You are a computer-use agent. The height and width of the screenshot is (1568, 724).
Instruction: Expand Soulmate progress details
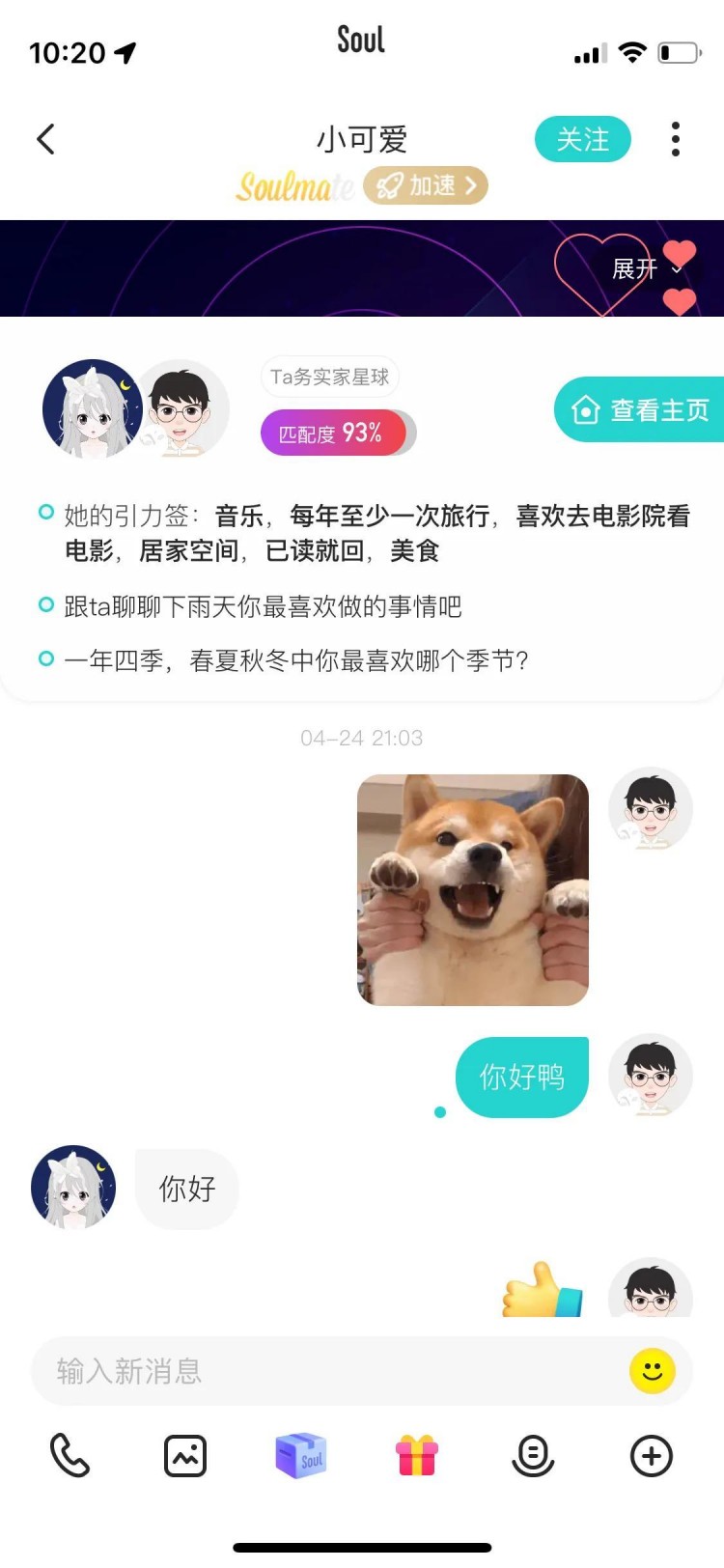pos(296,185)
